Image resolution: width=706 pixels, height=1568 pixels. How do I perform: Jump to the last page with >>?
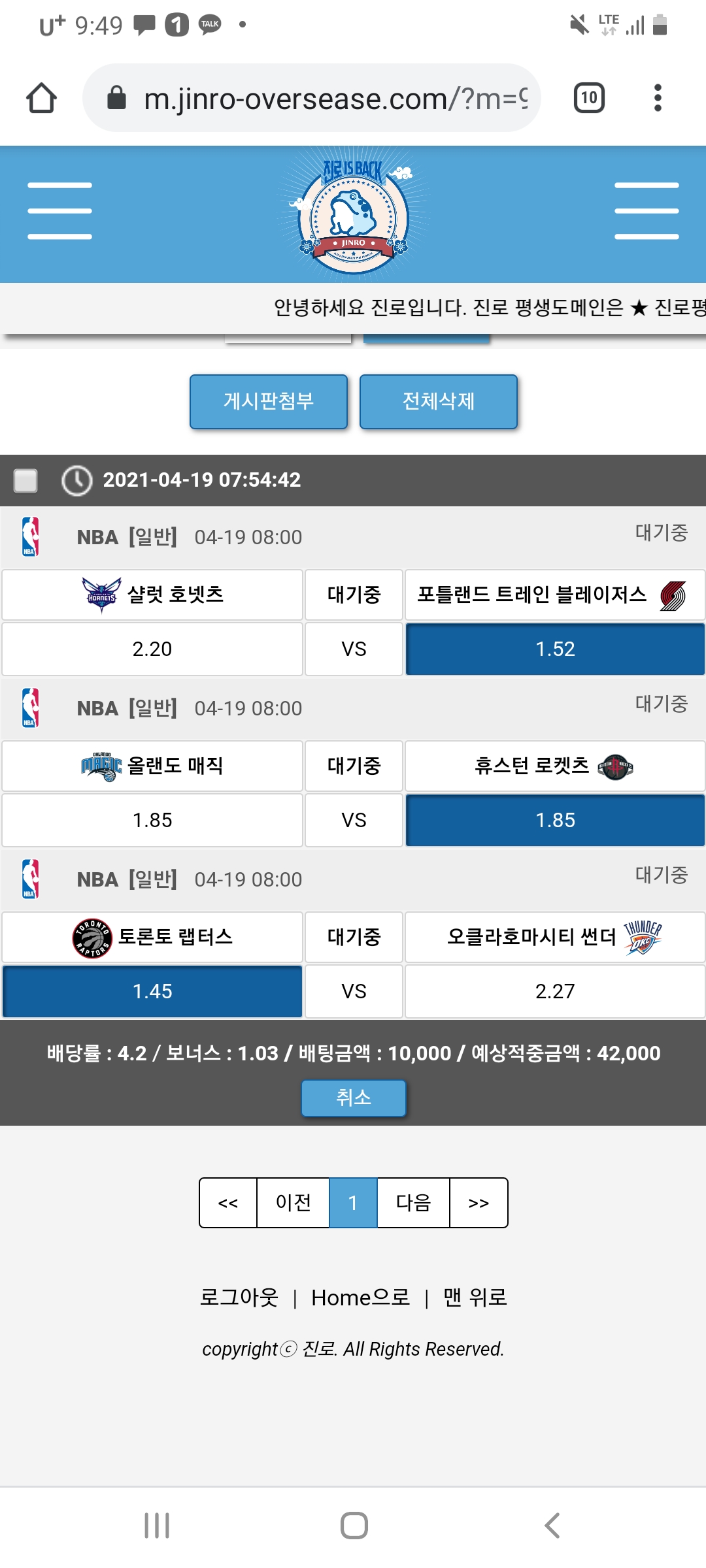click(479, 1203)
